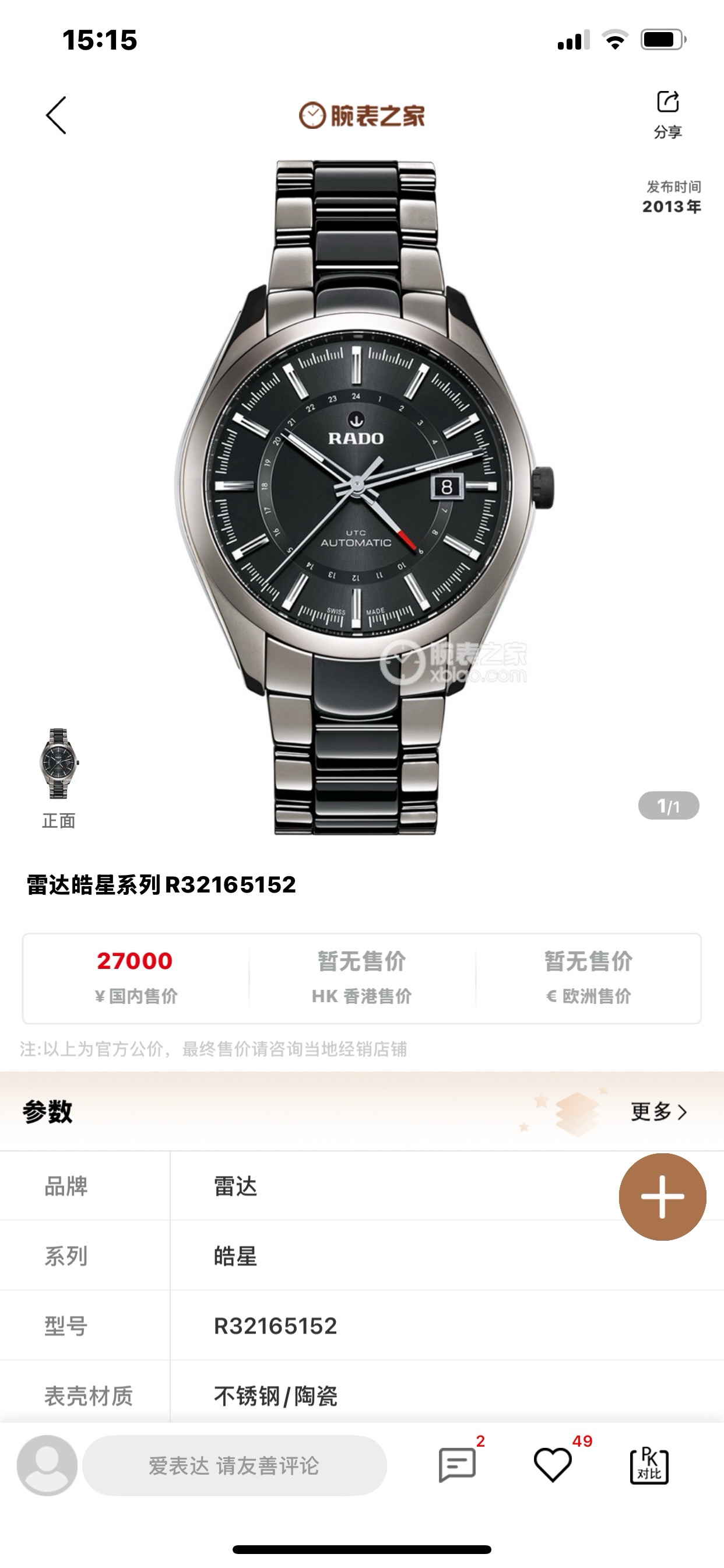This screenshot has width=724, height=1568.
Task: Tap the brown plus floating button
Action: pos(662,1196)
